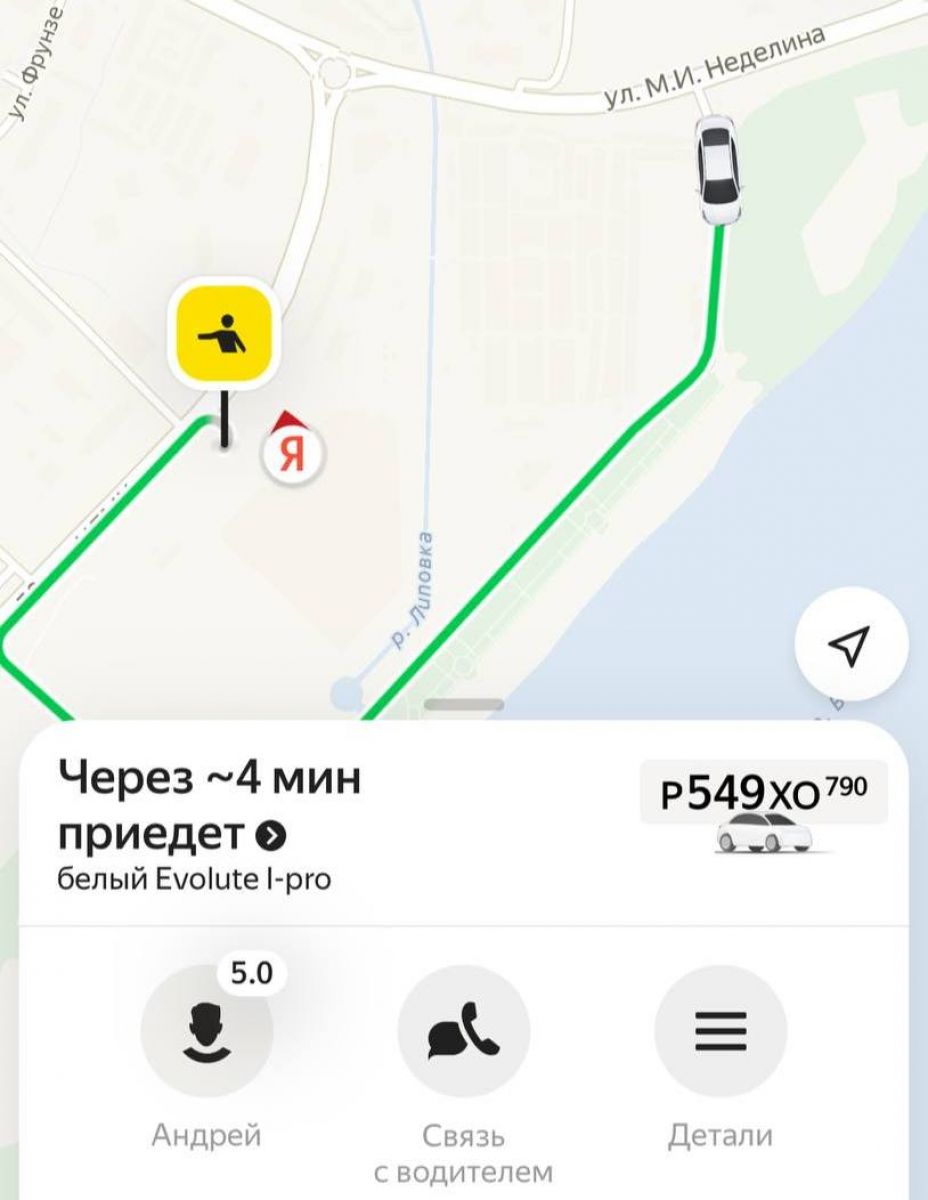This screenshot has width=928, height=1200.
Task: Tap the bottom sheet drag handle
Action: click(463, 705)
